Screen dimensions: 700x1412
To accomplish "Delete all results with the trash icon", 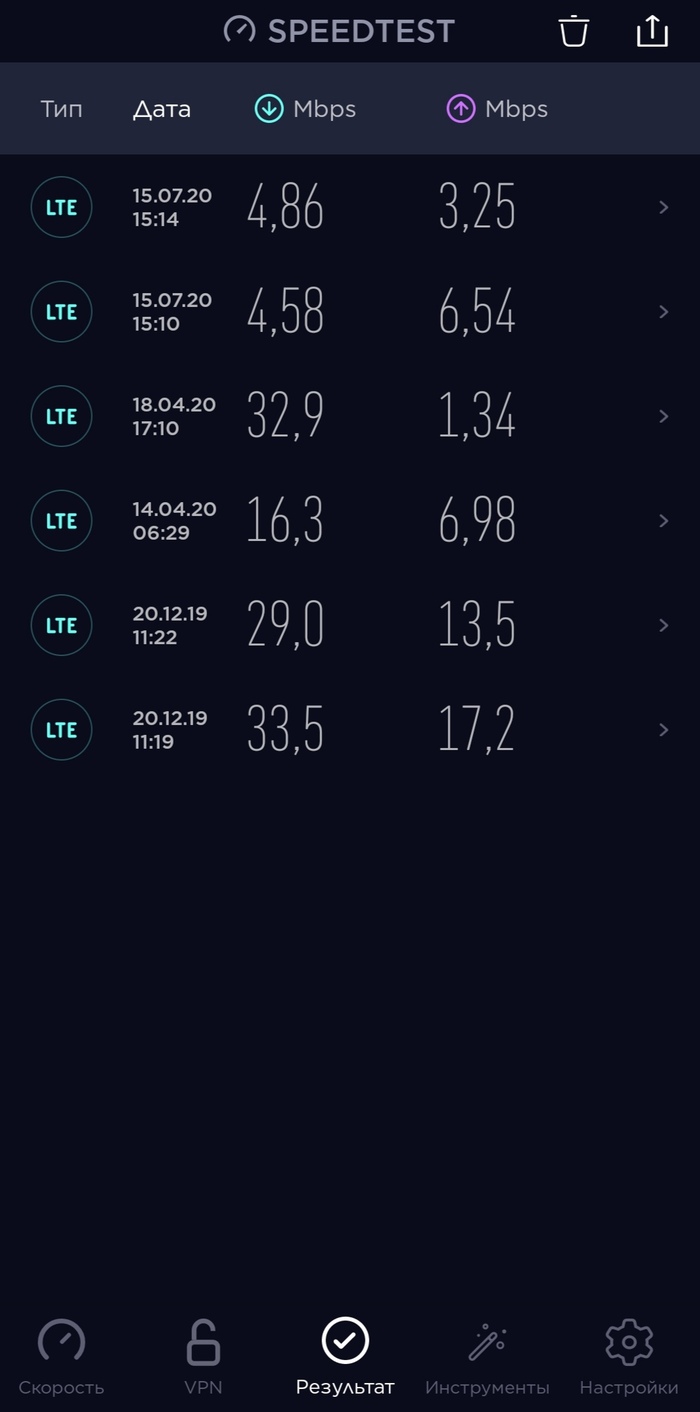I will [573, 31].
